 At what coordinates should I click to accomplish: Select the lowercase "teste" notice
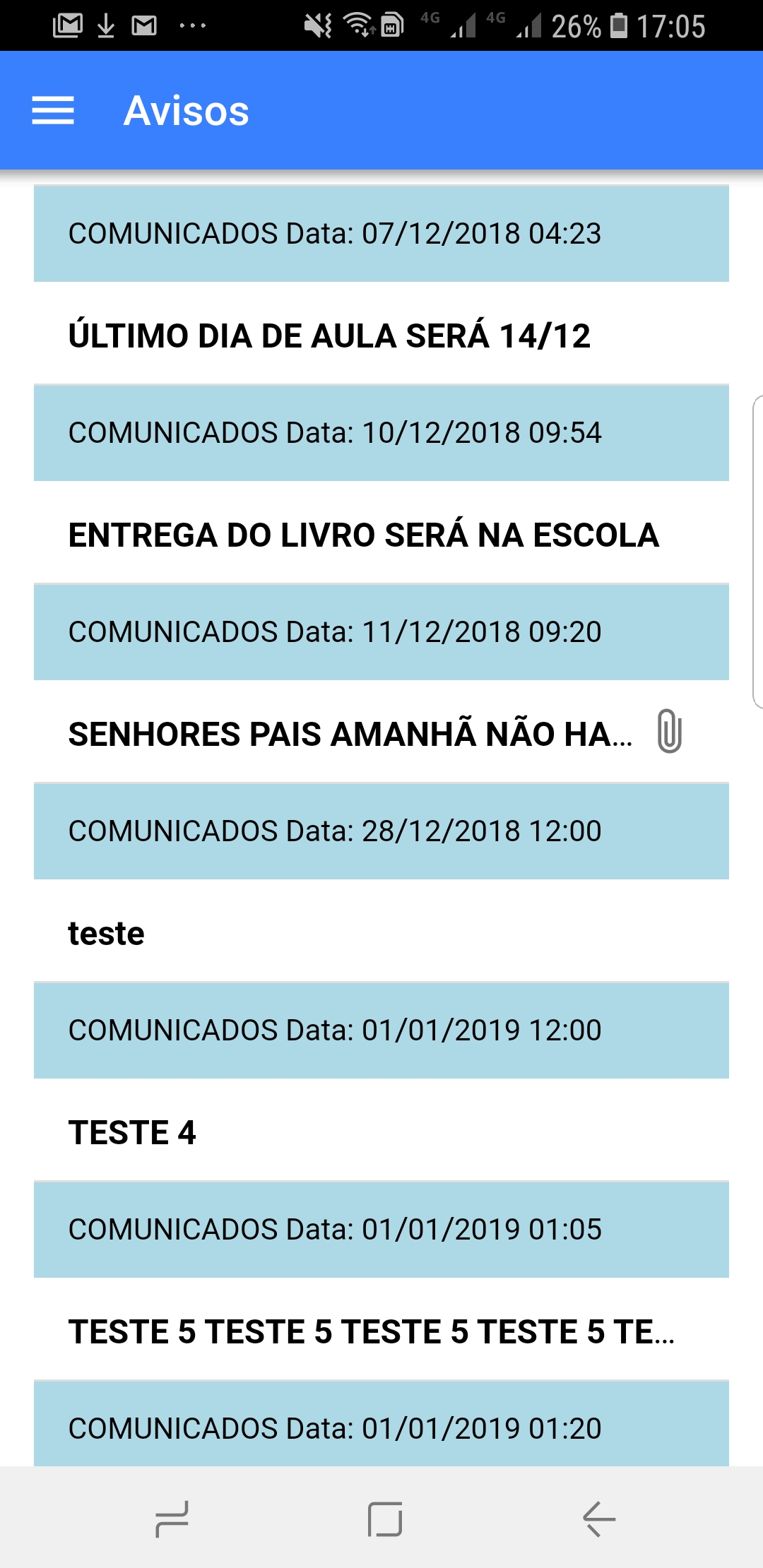click(x=107, y=933)
